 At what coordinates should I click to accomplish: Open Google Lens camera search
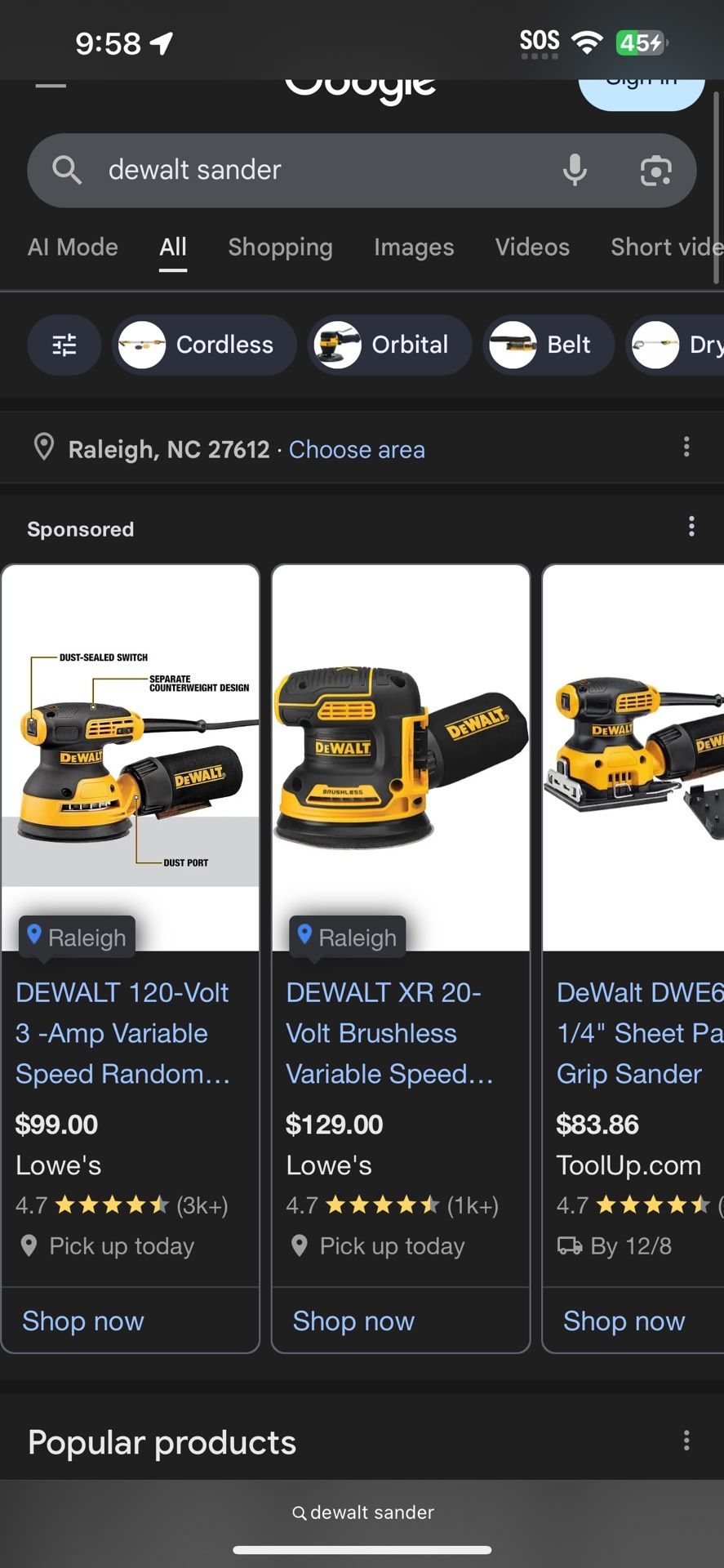pos(656,170)
